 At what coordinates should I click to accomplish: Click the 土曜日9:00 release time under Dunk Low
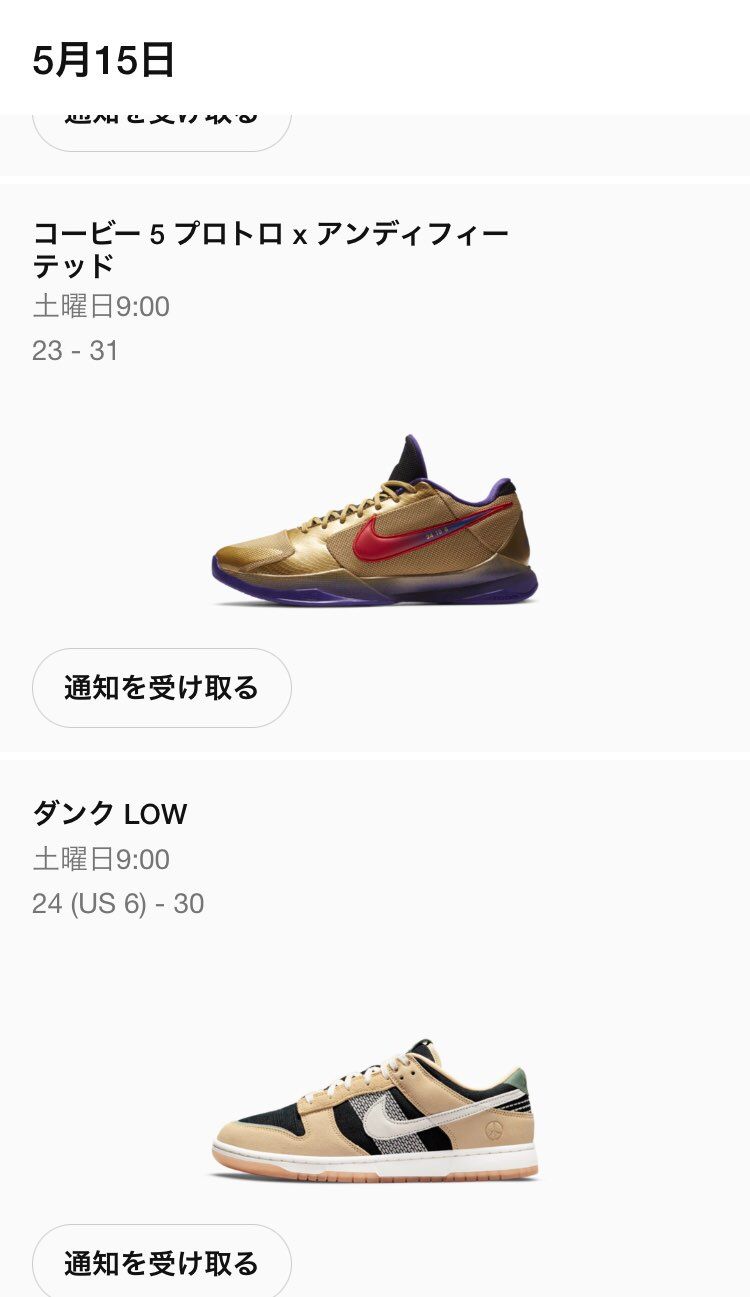click(100, 860)
